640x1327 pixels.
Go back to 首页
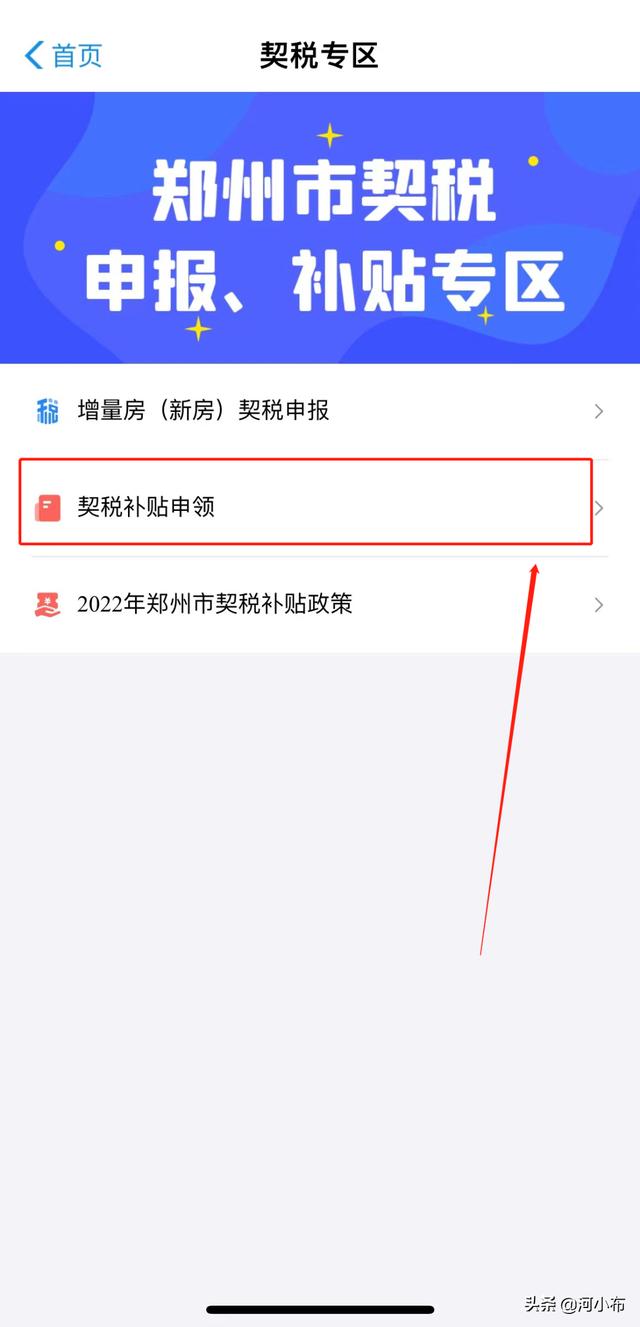point(64,55)
